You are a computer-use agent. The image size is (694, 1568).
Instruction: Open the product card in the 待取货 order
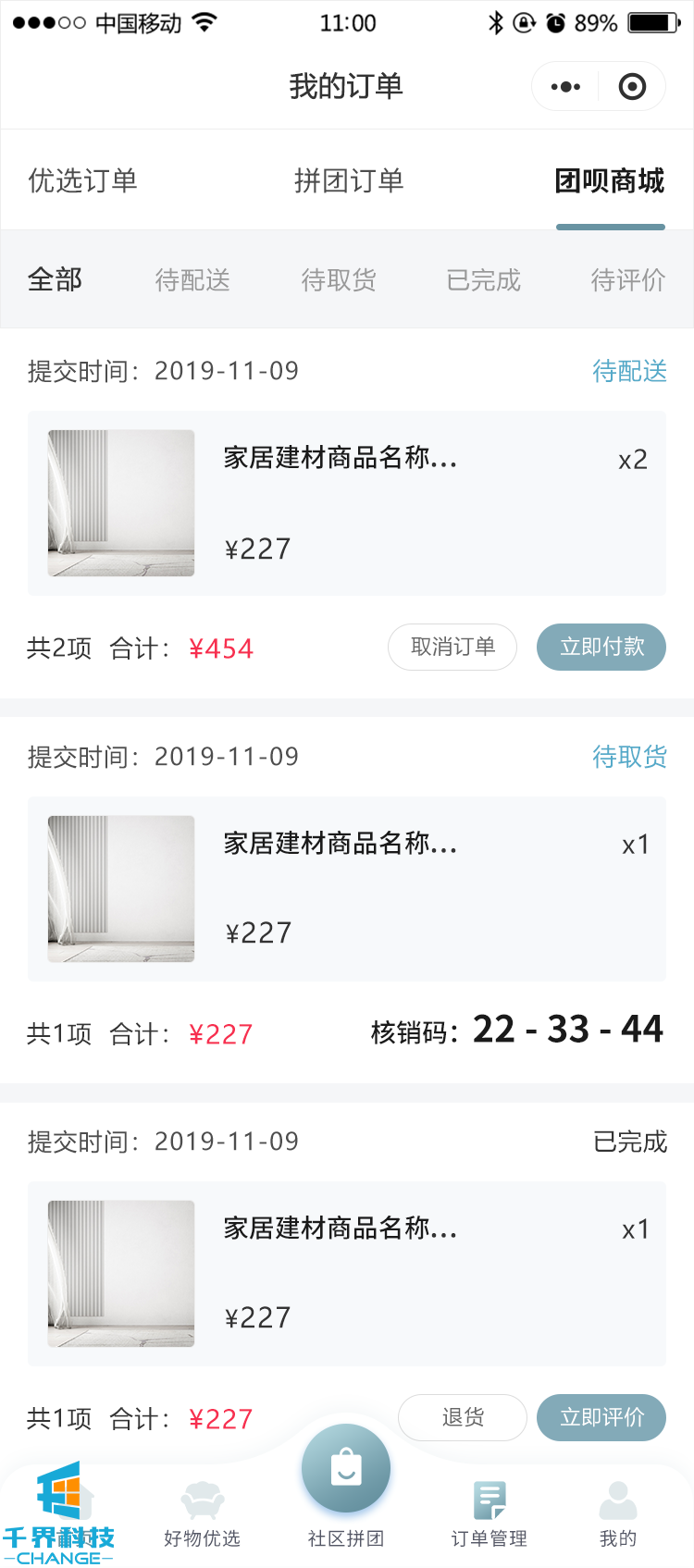coord(347,889)
